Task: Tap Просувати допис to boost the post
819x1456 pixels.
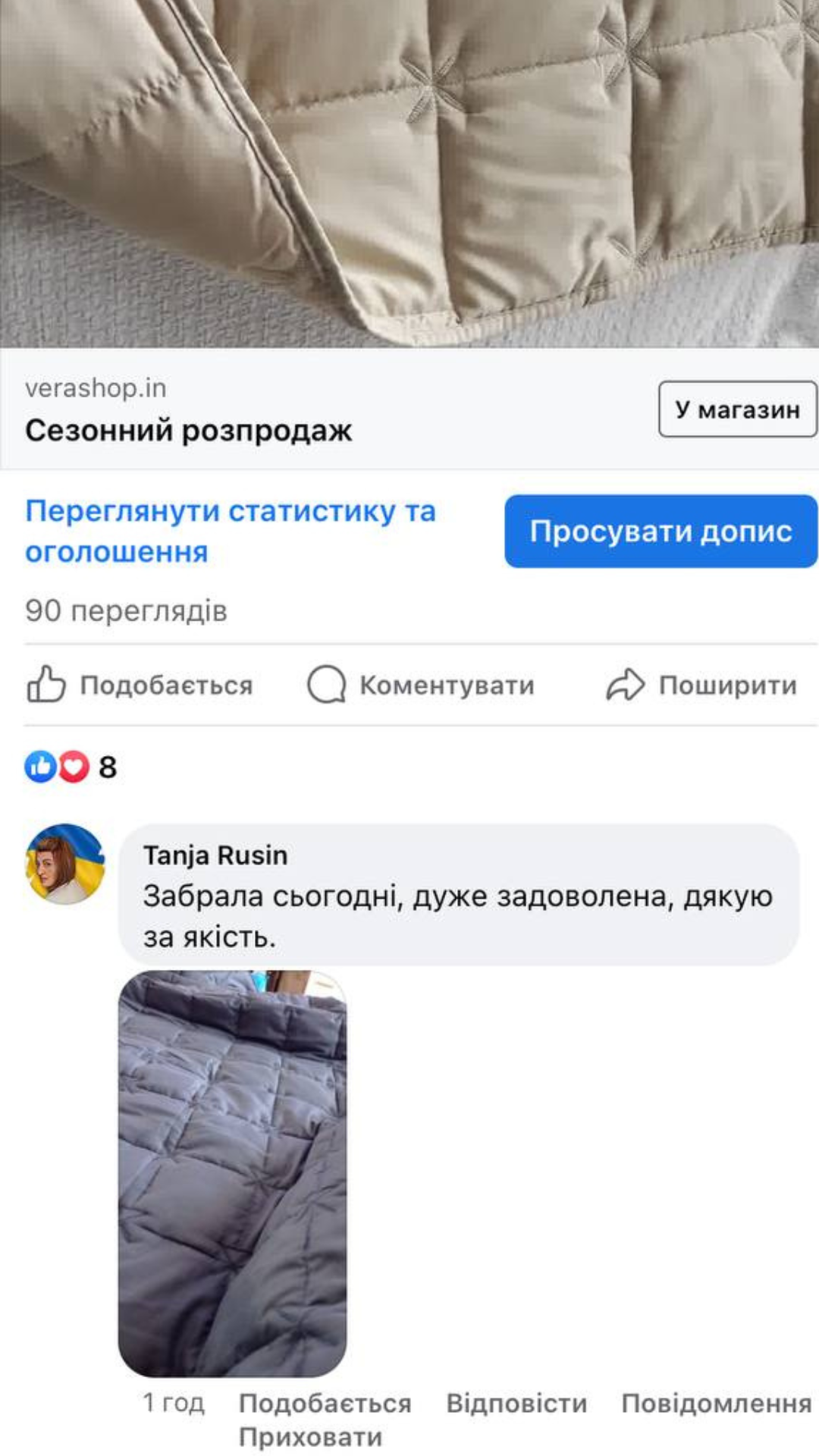Action: [661, 532]
